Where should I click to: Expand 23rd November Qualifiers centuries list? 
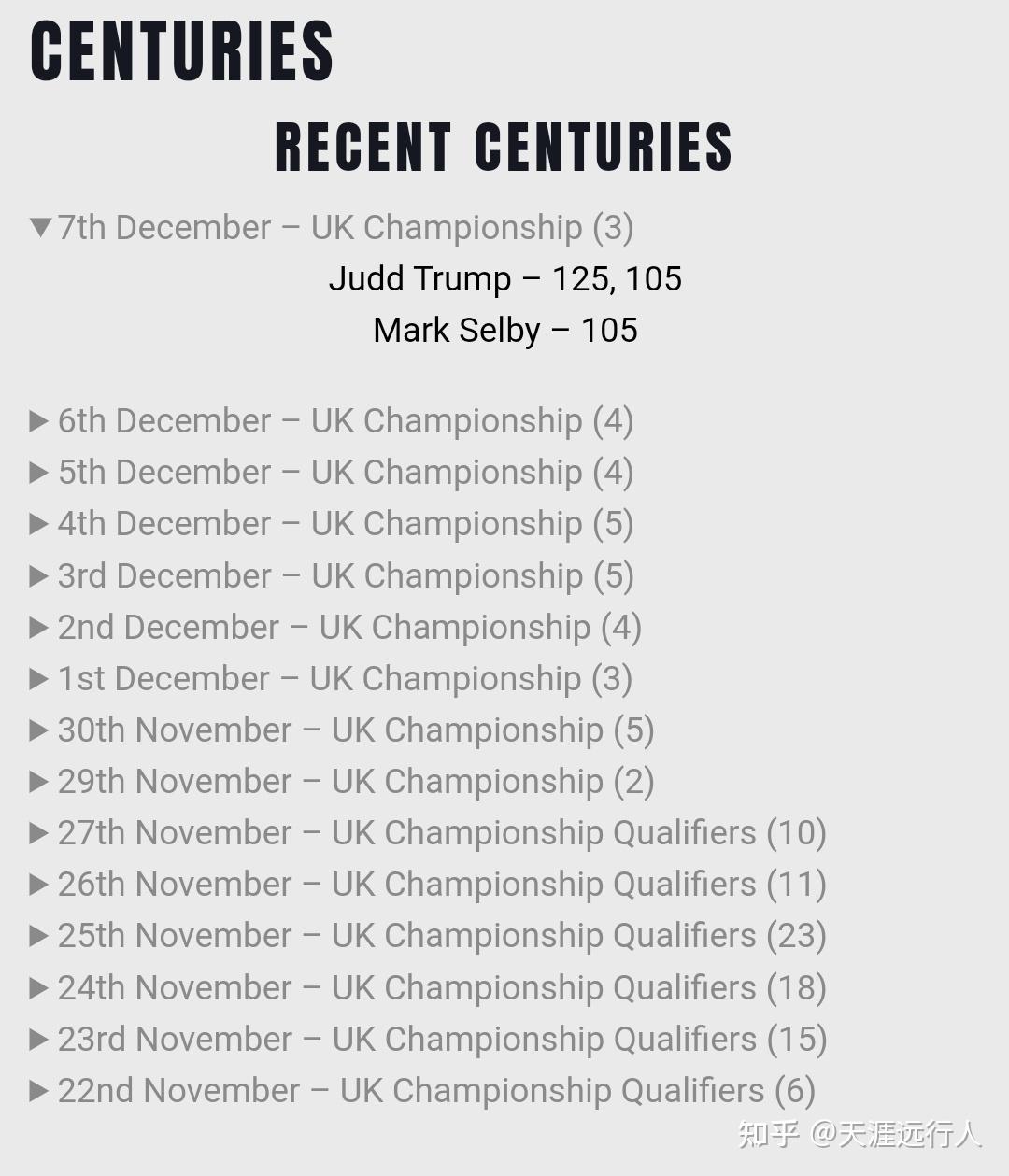pos(428,1040)
